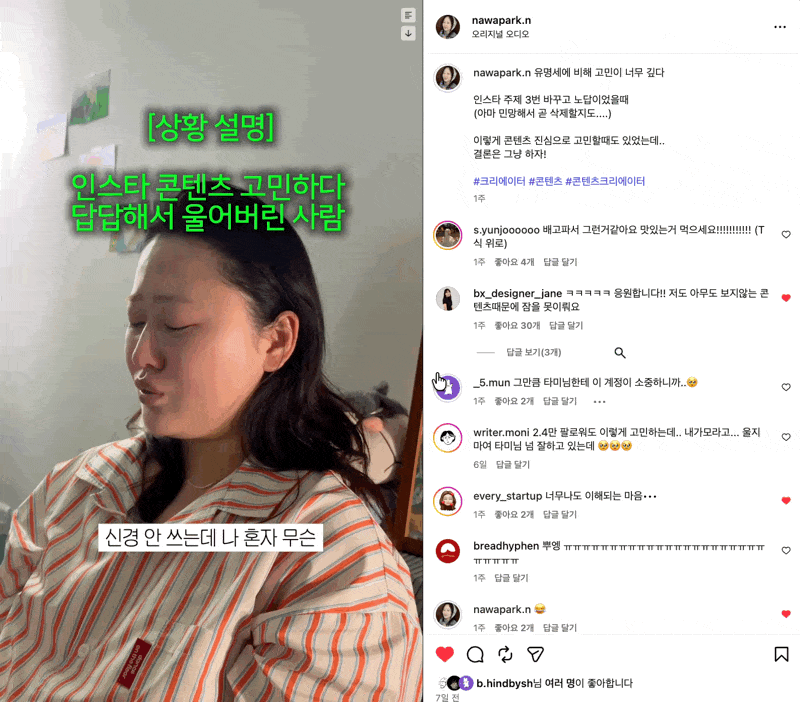Like _5.mun's comment
Viewport: 800px width, 702px height.
pos(786,387)
